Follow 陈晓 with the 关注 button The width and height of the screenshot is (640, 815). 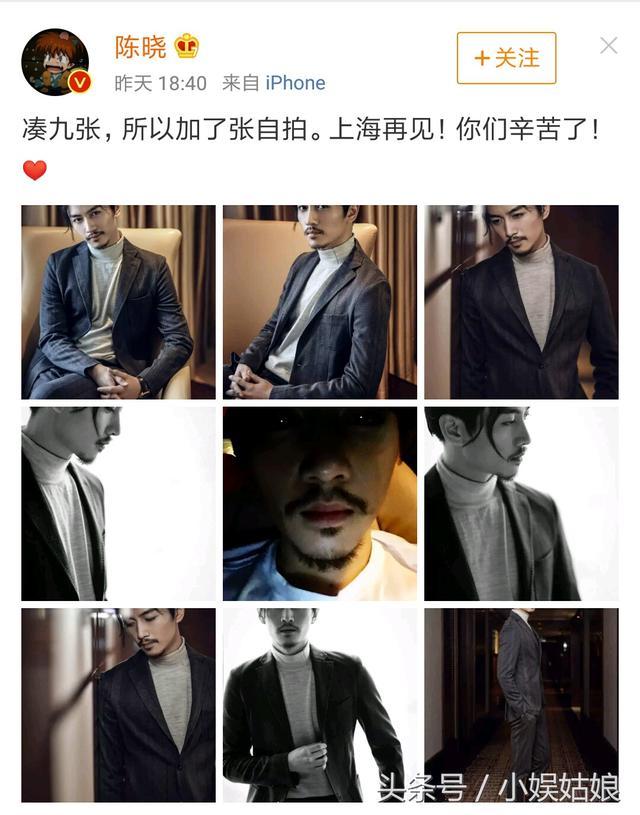[x=505, y=58]
